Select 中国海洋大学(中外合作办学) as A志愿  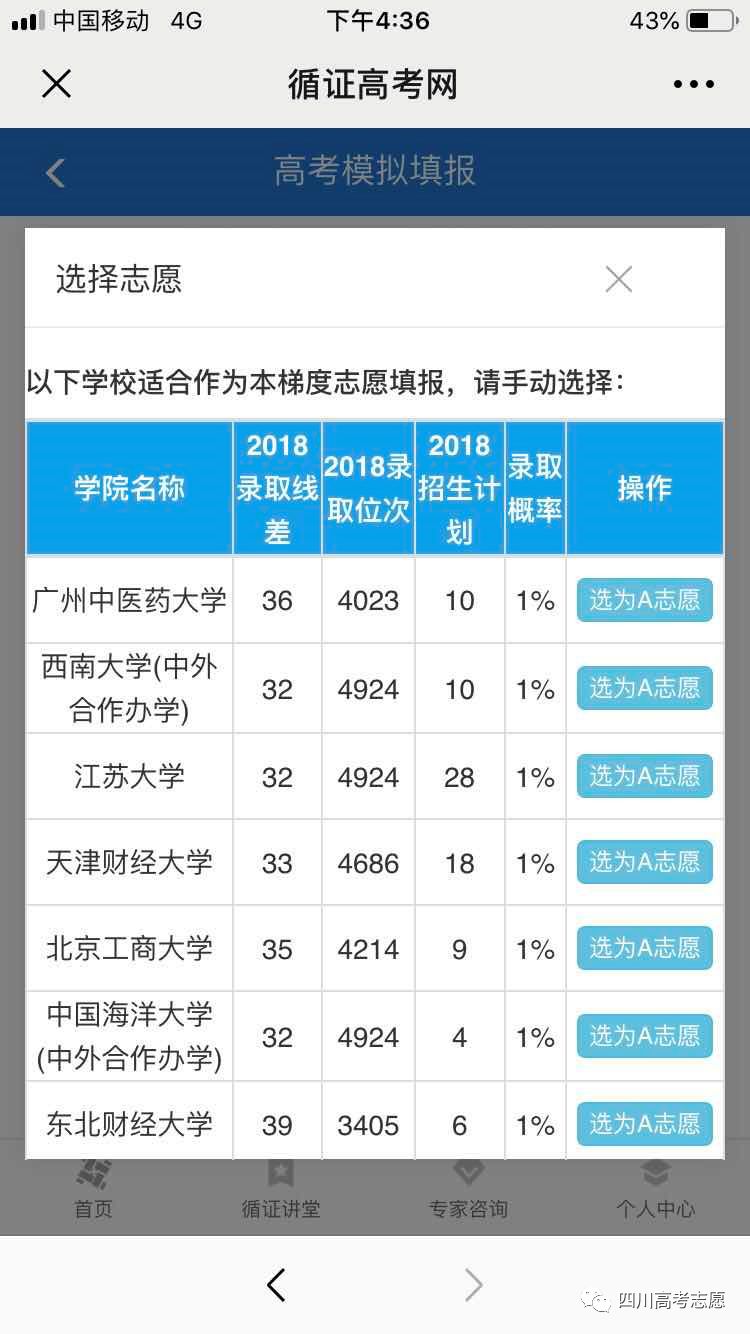click(645, 1036)
